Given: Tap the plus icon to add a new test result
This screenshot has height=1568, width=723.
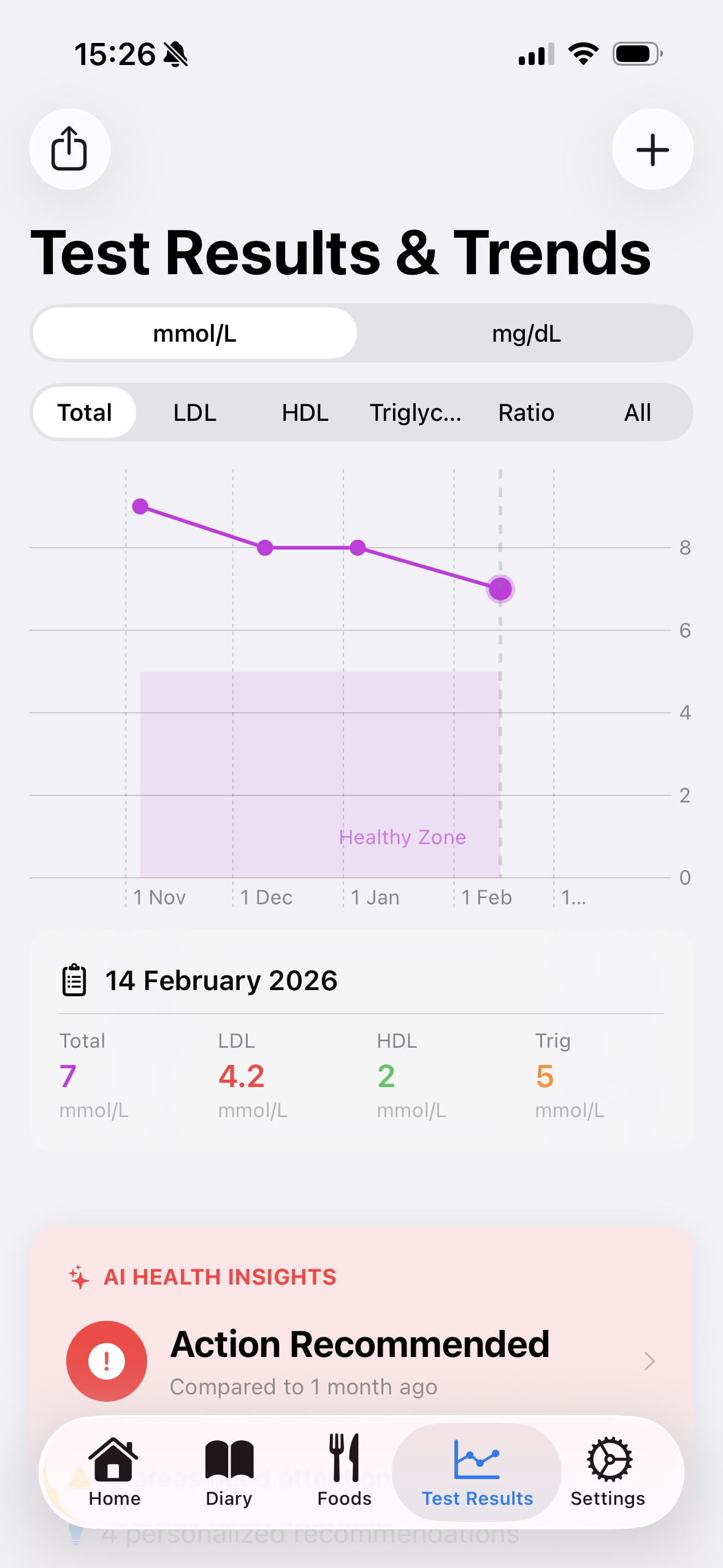Looking at the screenshot, I should [x=652, y=149].
